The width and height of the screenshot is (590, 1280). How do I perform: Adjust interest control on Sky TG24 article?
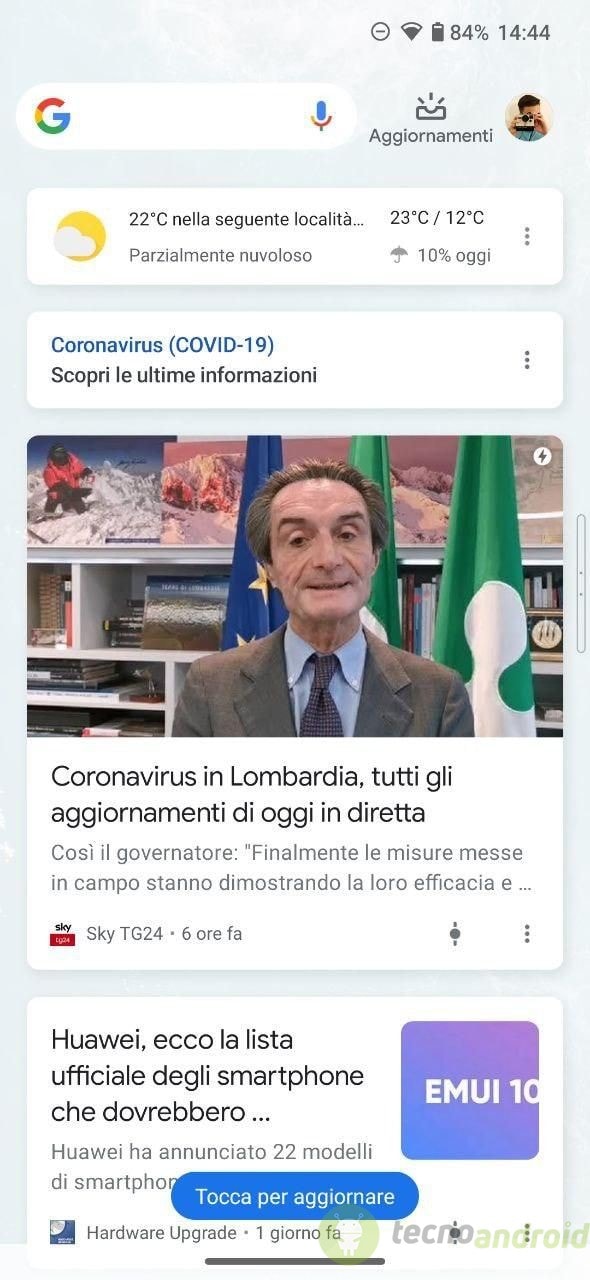[455, 934]
